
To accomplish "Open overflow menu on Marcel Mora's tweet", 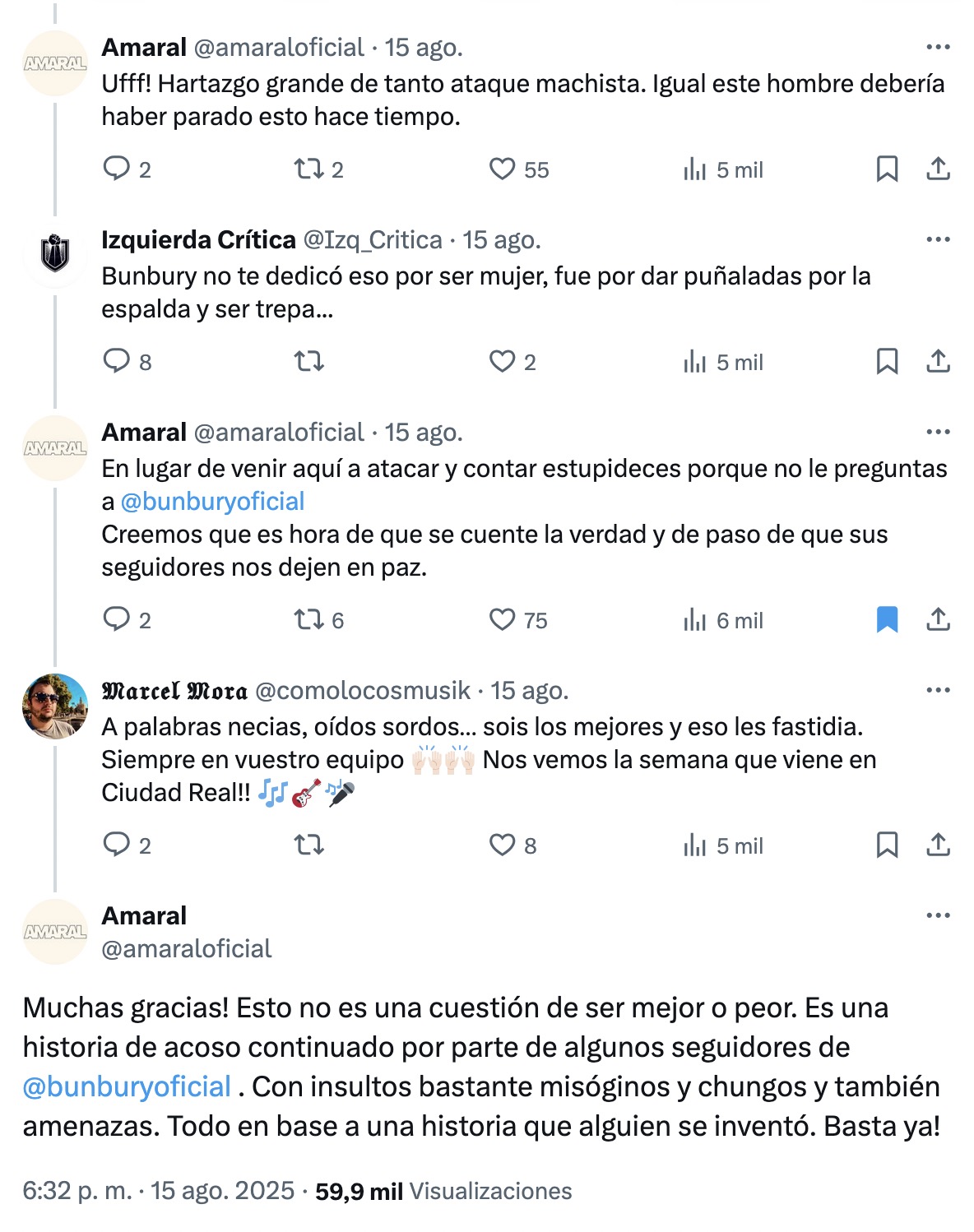I will [938, 691].
